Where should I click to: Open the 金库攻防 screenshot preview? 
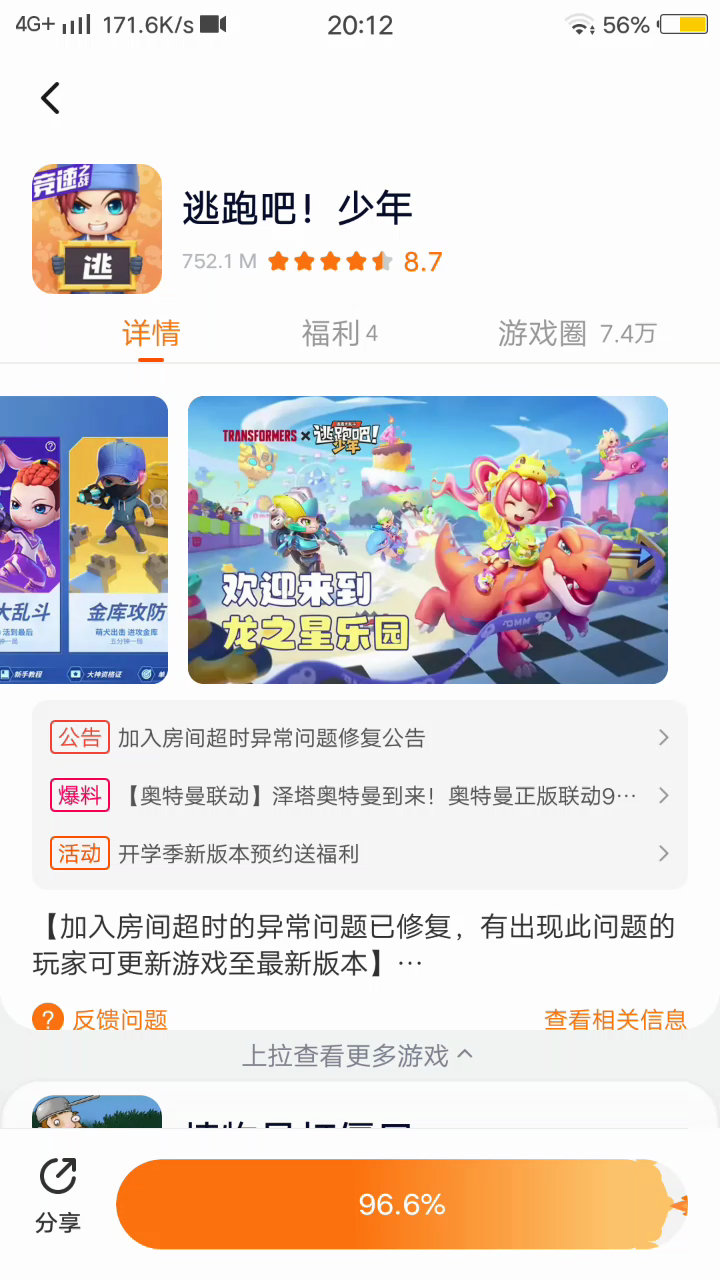(118, 540)
